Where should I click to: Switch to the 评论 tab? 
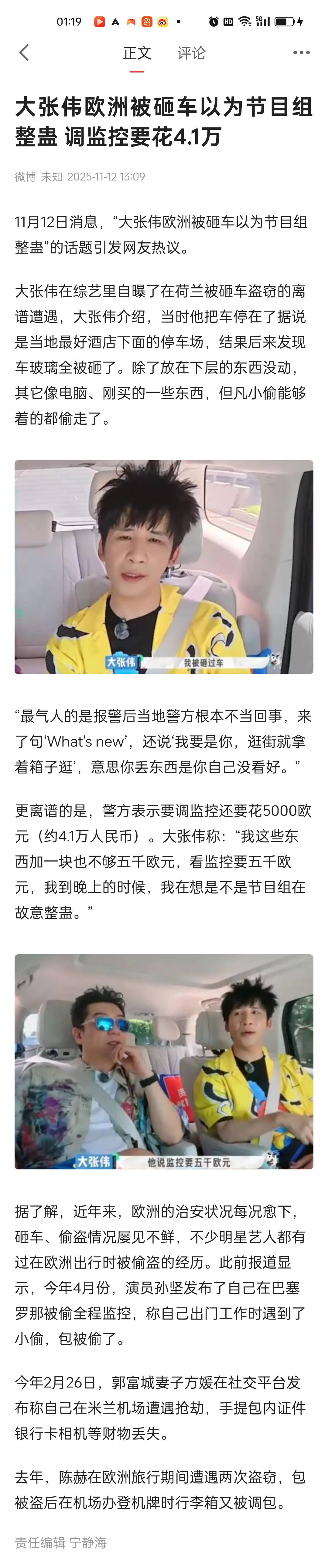[x=191, y=54]
